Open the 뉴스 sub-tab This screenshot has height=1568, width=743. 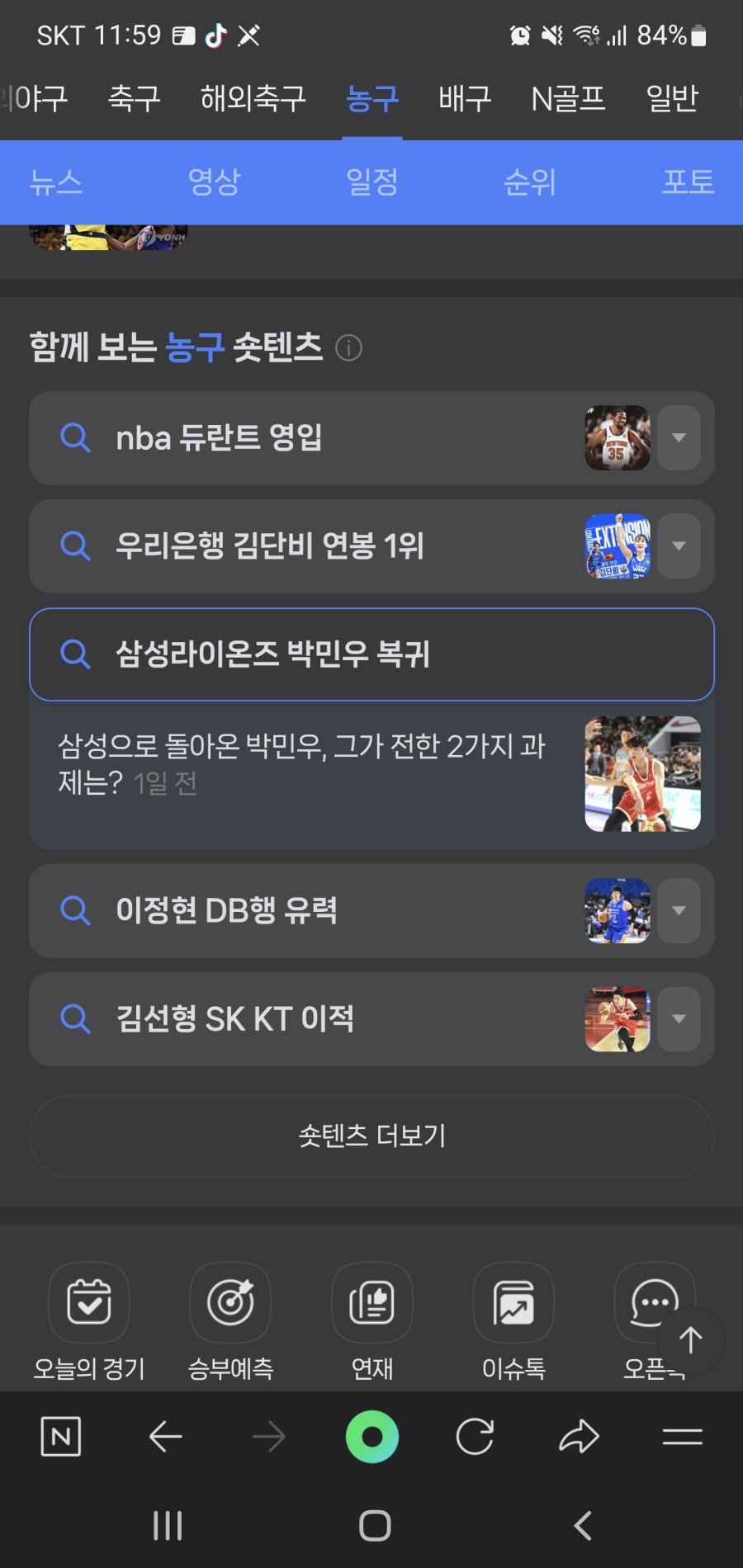click(x=56, y=182)
